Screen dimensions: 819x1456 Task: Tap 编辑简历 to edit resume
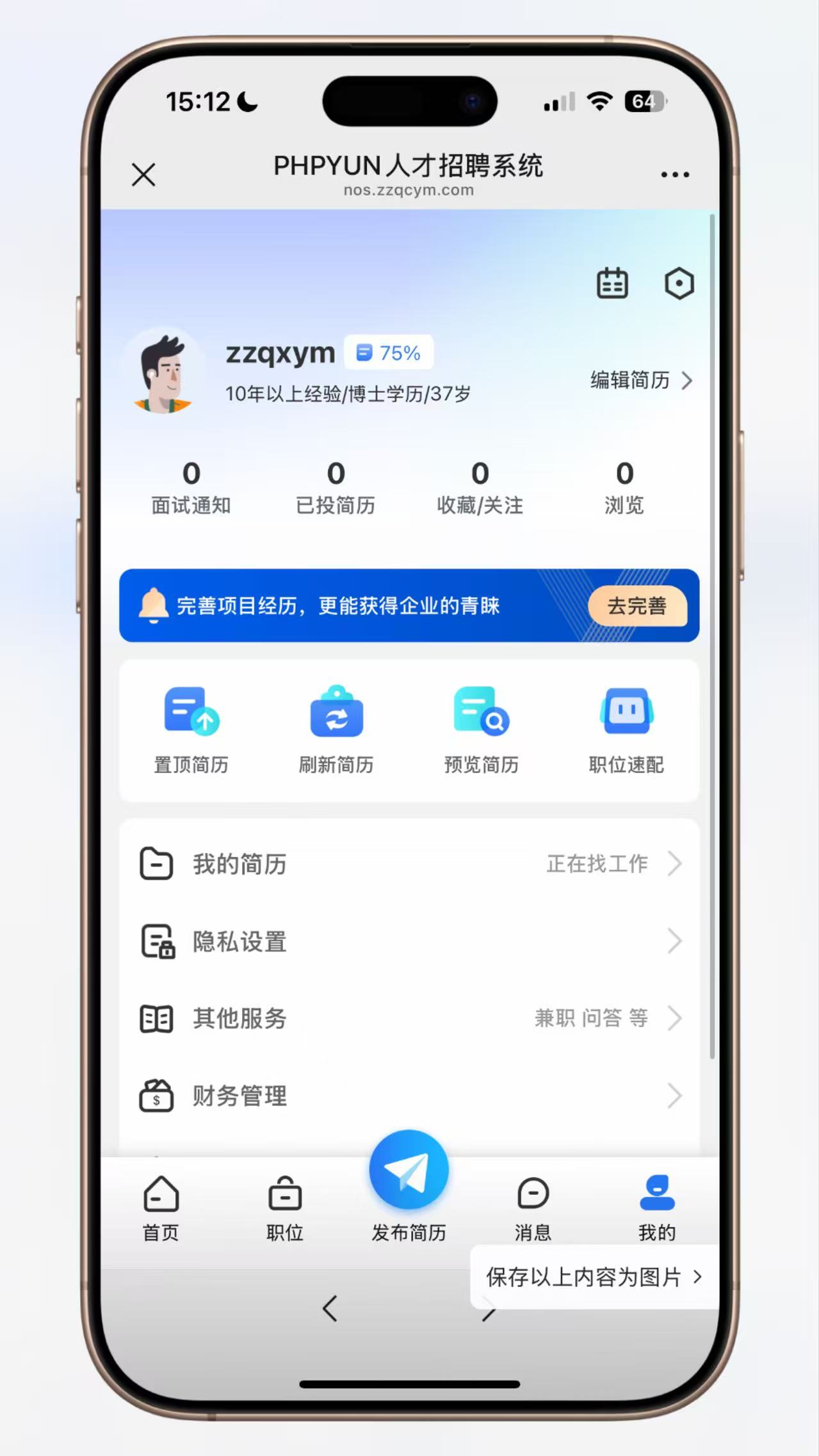click(641, 380)
